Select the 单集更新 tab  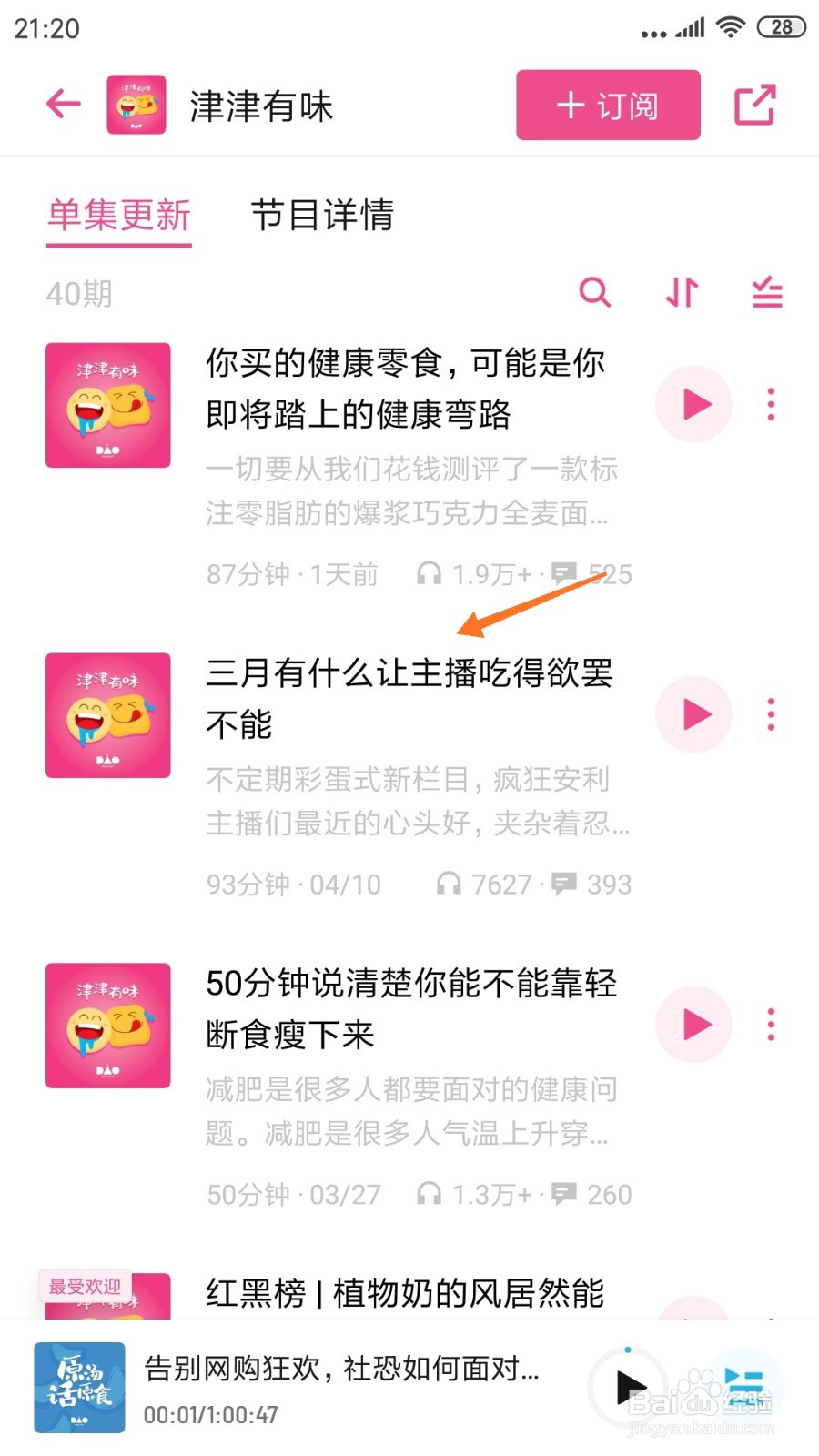click(x=118, y=217)
